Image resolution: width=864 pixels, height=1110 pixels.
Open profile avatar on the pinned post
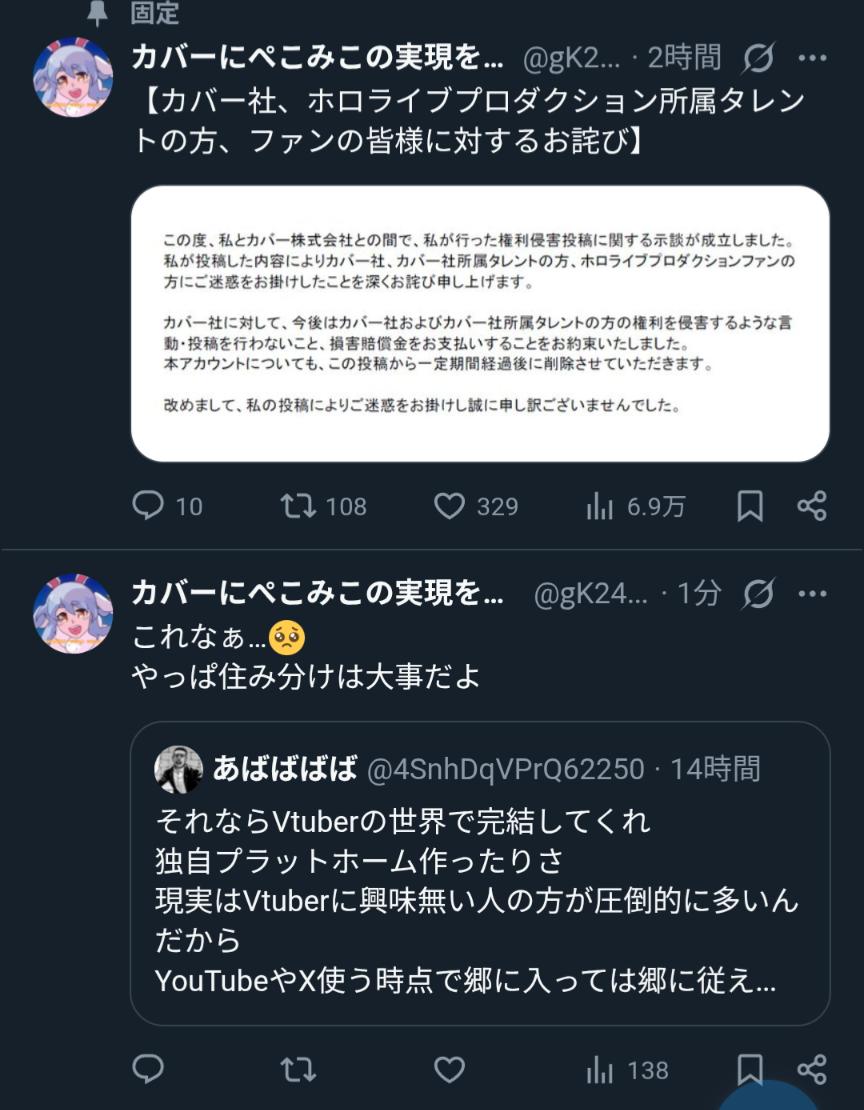tap(73, 78)
